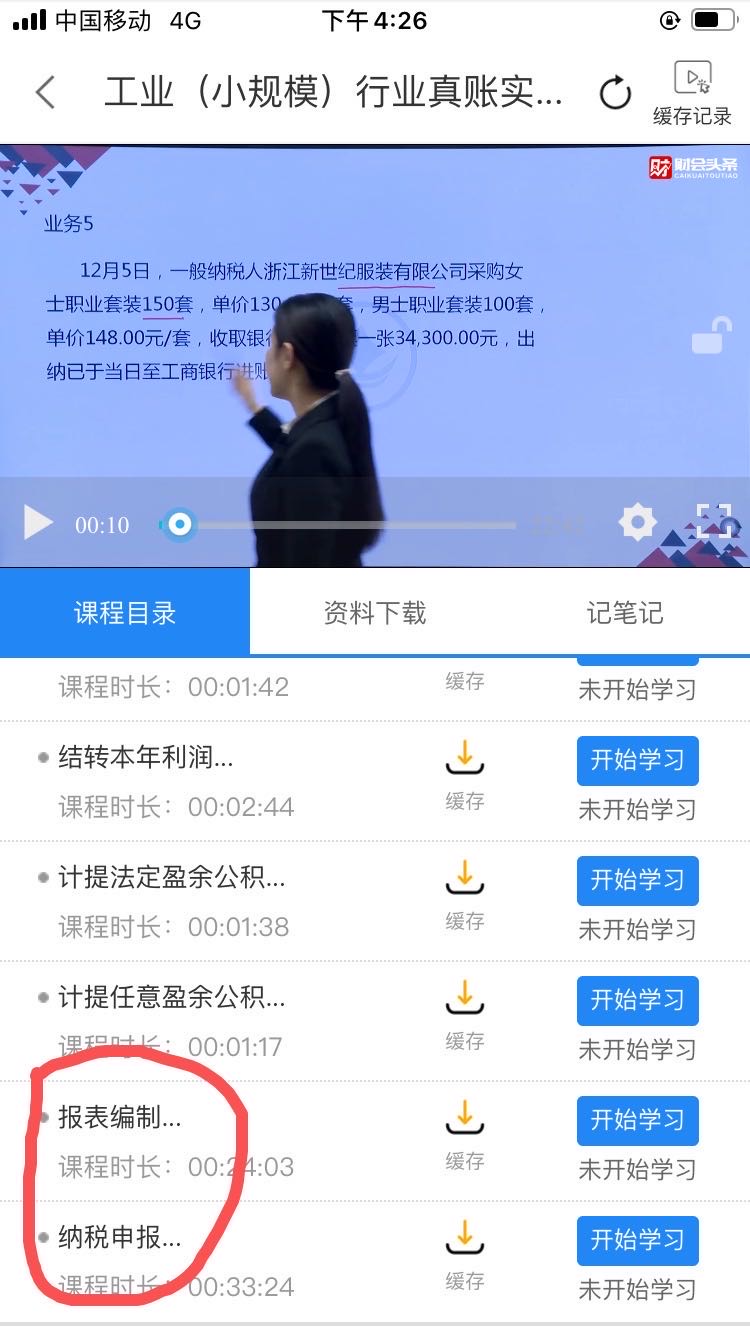Start learning 纳税申报 lesson
Viewport: 750px width, 1334px height.
[637, 1240]
